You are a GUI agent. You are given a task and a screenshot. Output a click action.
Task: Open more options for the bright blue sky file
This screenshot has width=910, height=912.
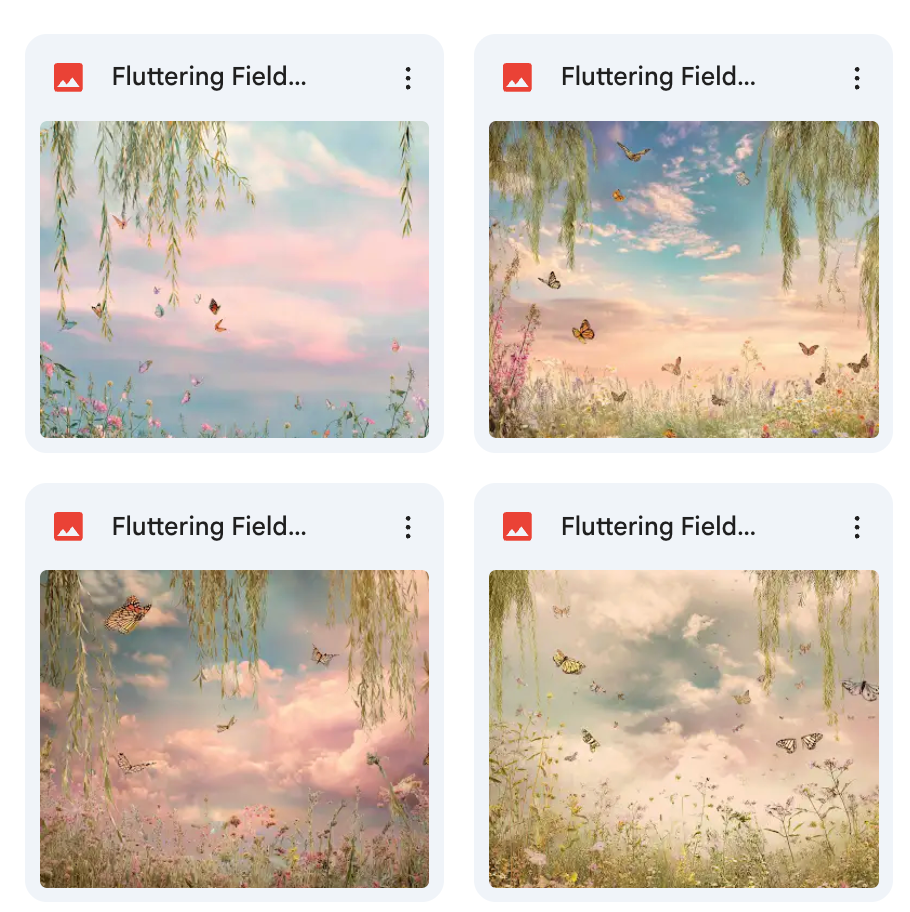[x=857, y=78]
